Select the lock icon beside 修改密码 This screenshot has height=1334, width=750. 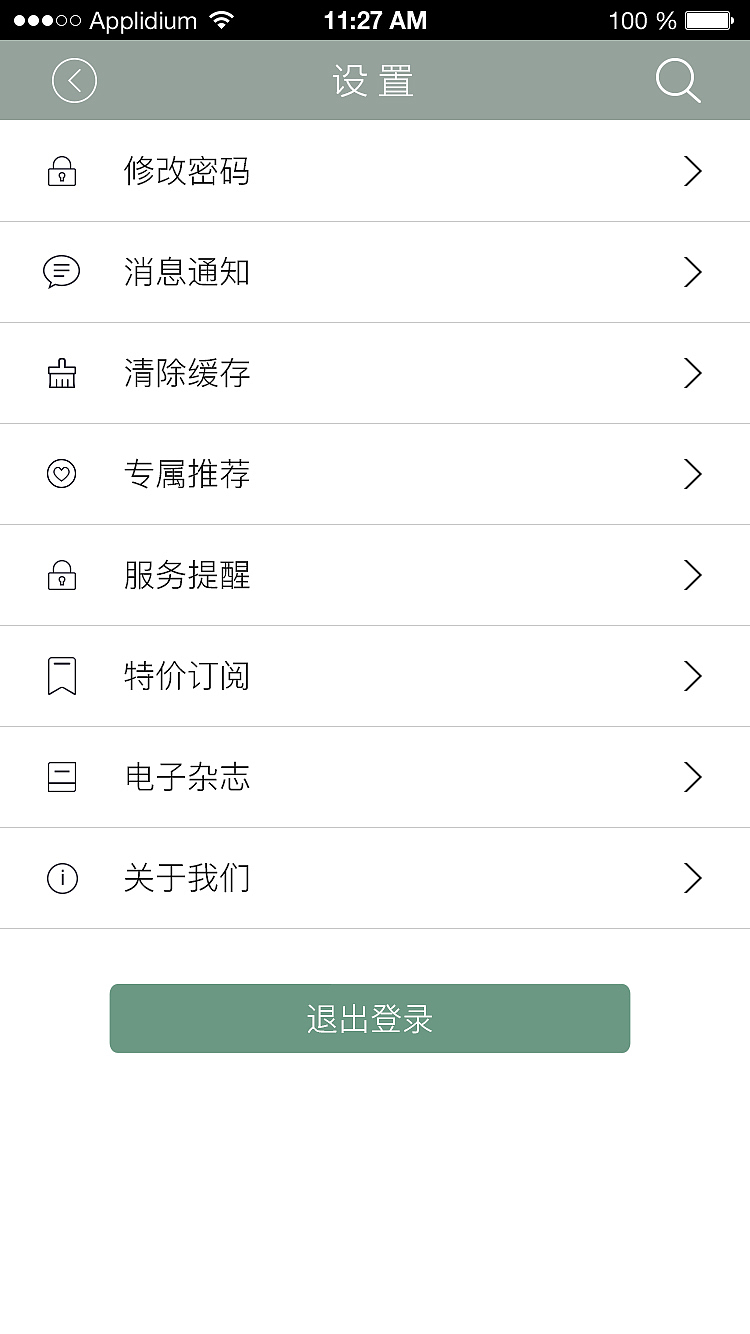tap(62, 170)
